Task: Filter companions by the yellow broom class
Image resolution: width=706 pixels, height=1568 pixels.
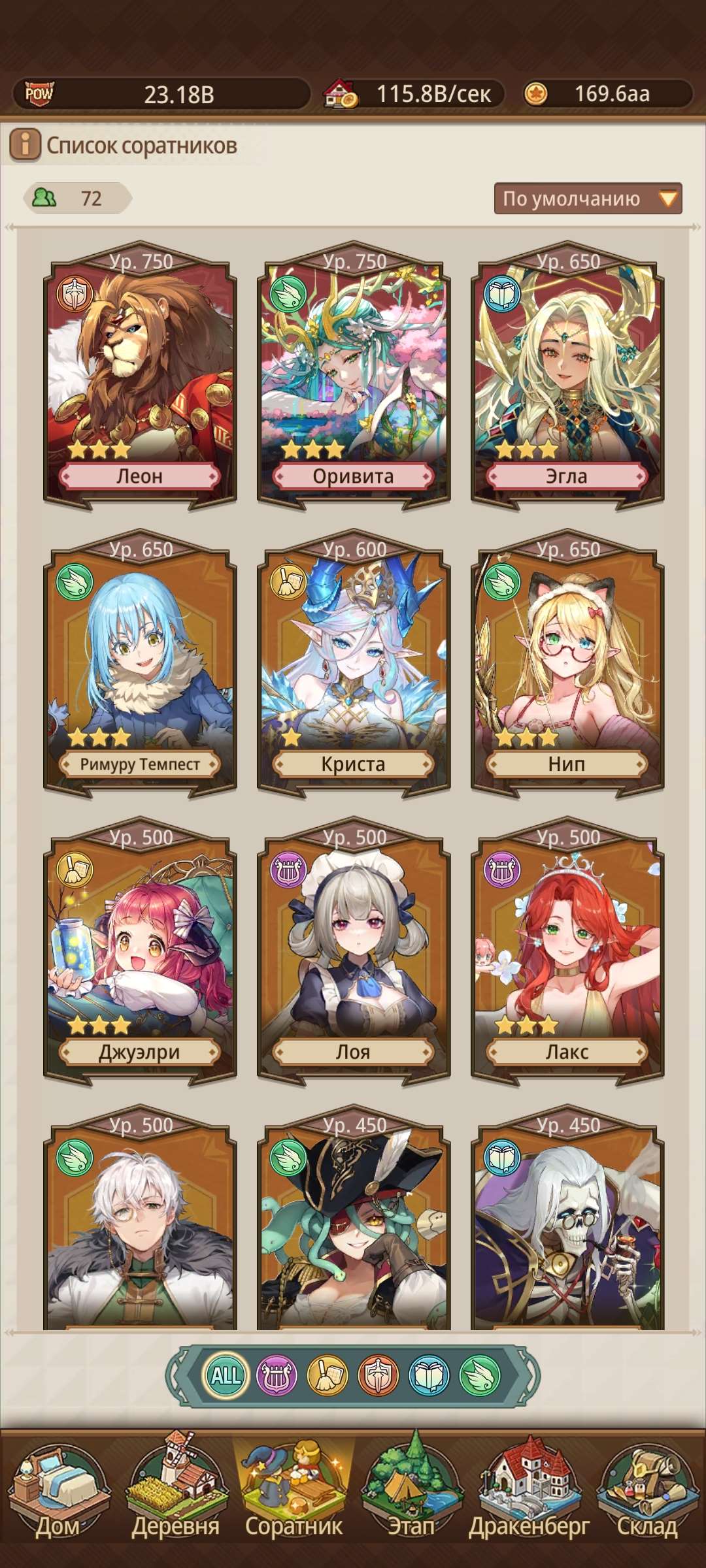Action: pyautogui.click(x=328, y=1375)
